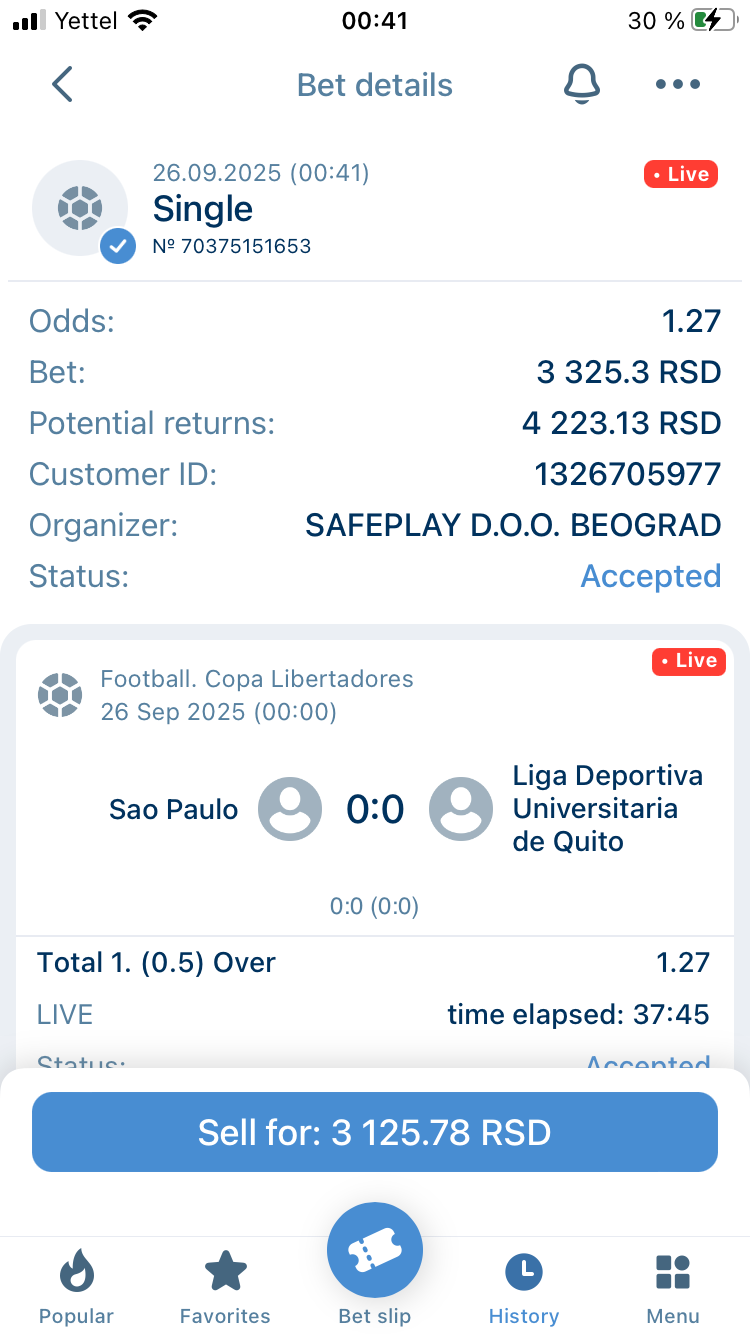This screenshot has height=1334, width=750.
Task: Switch to the History tab
Action: pyautogui.click(x=524, y=1288)
